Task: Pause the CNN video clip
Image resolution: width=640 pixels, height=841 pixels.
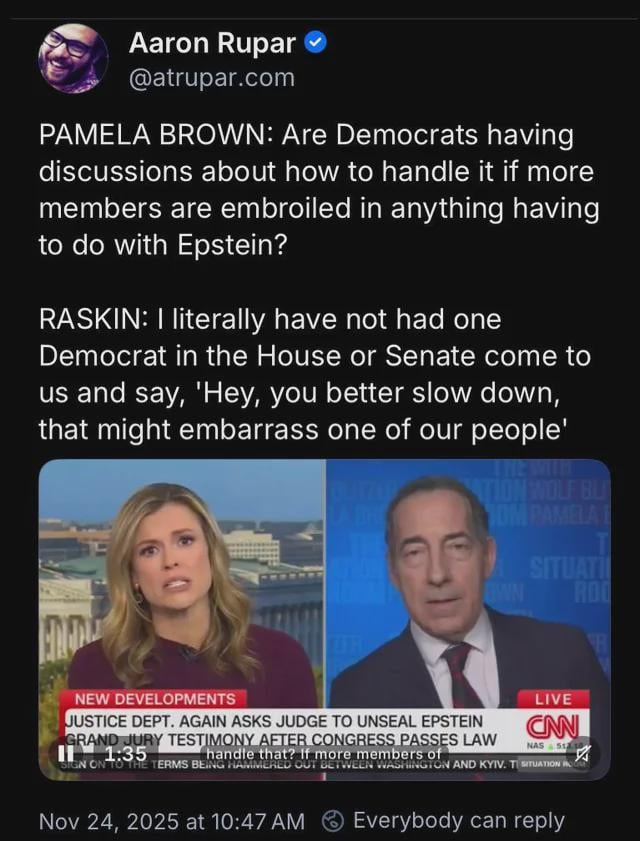Action: tap(66, 752)
